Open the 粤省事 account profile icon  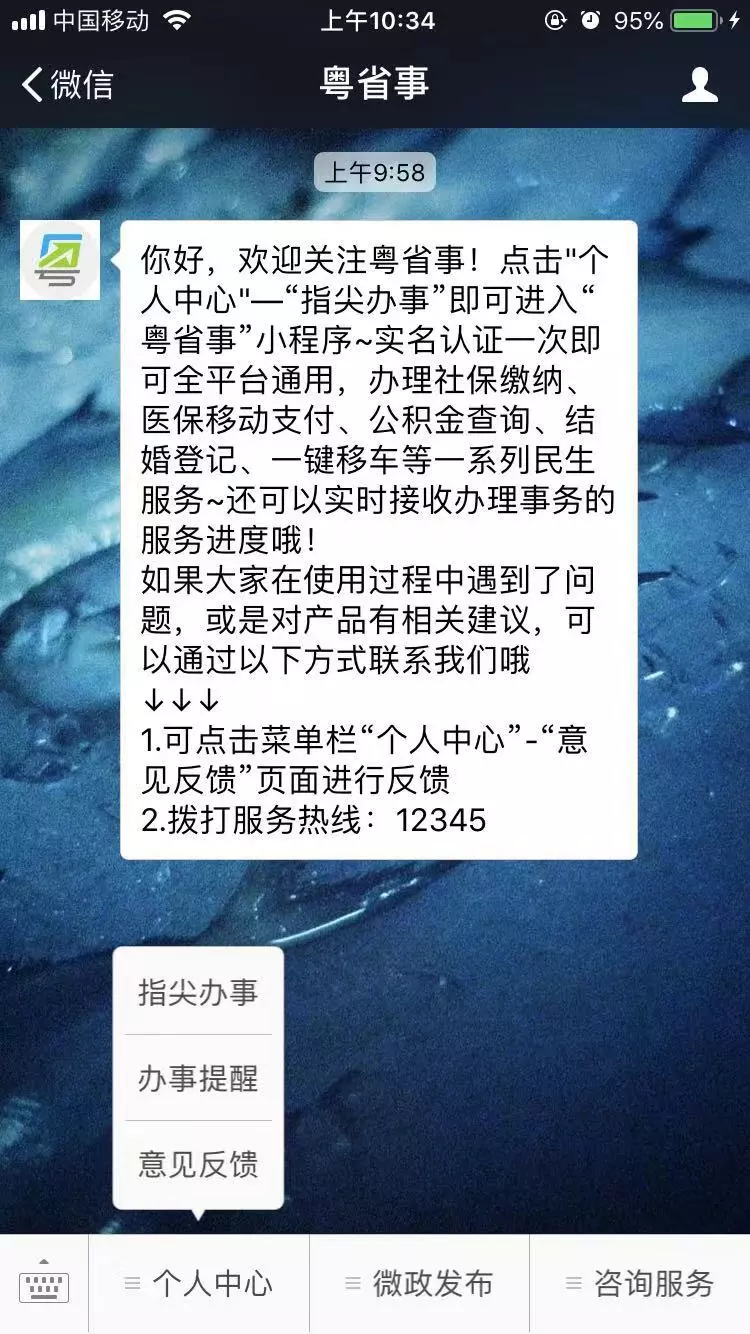(x=699, y=84)
